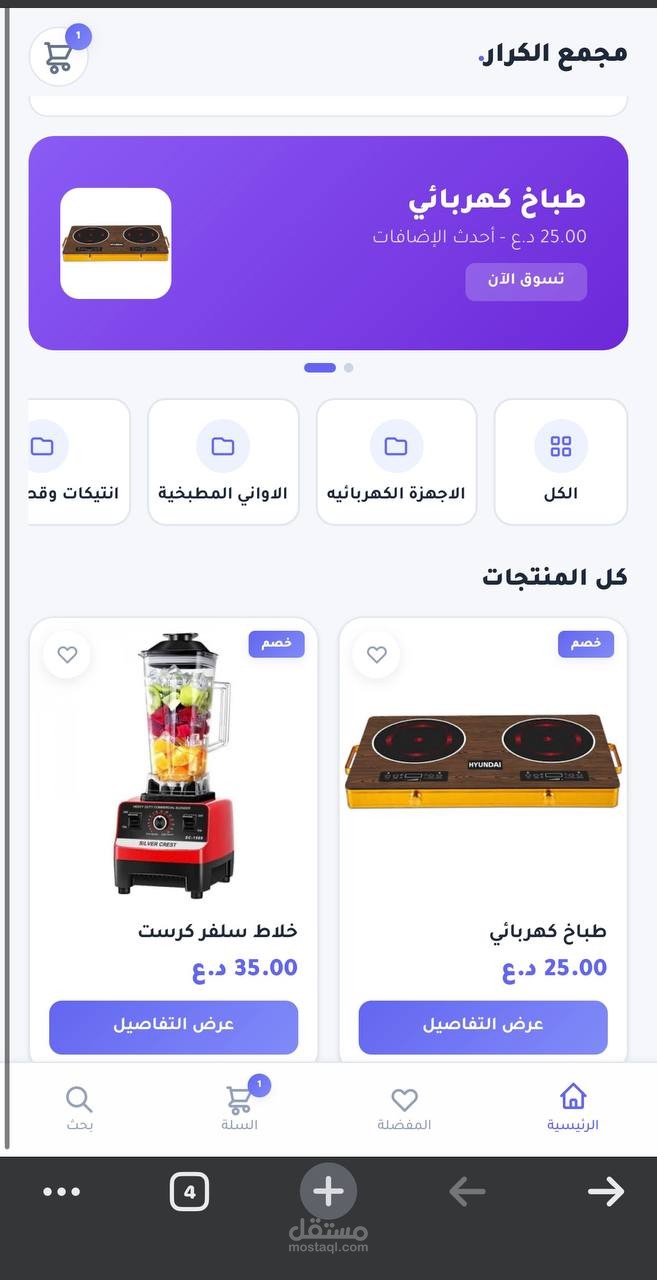Switch to the الرئيسية tab

tap(573, 1107)
